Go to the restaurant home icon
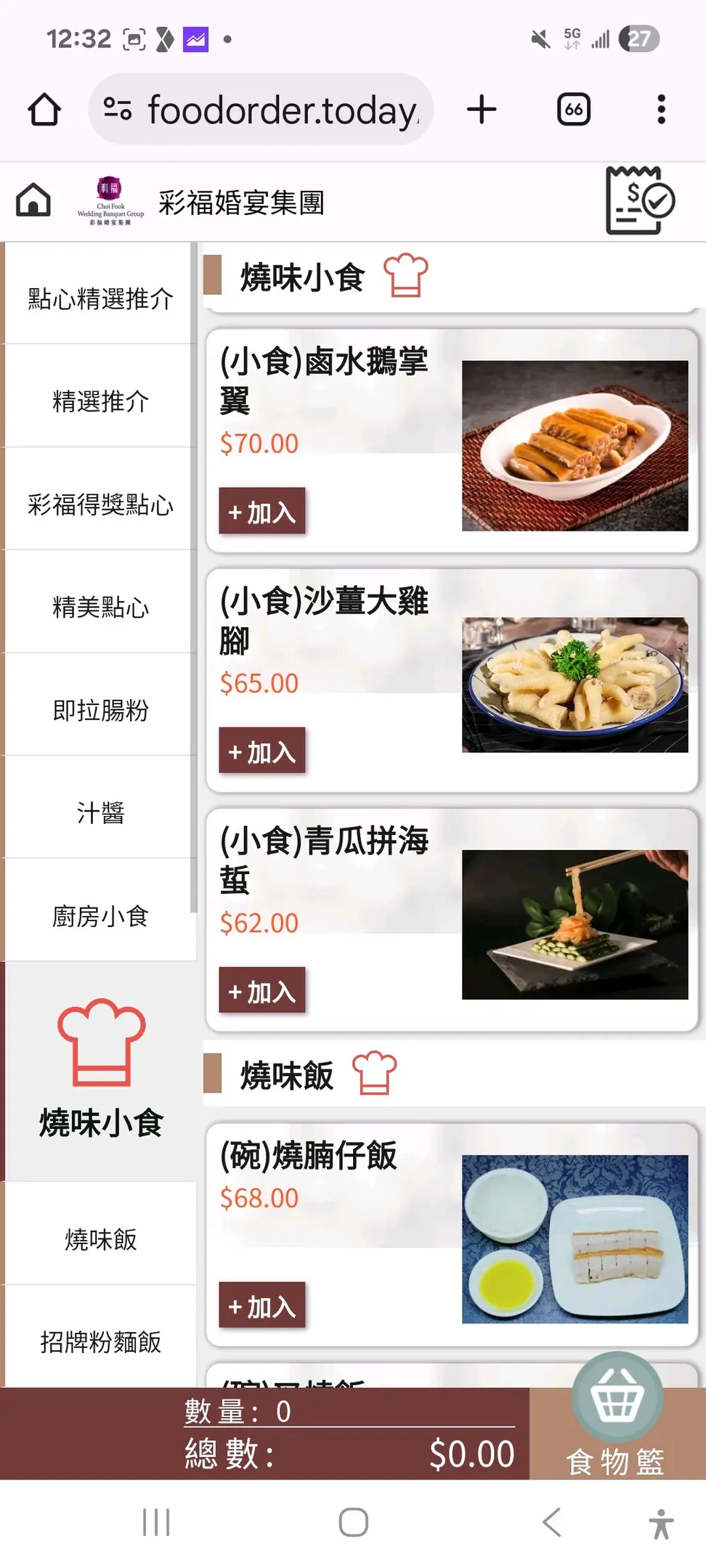This screenshot has height=1568, width=706. pyautogui.click(x=33, y=200)
